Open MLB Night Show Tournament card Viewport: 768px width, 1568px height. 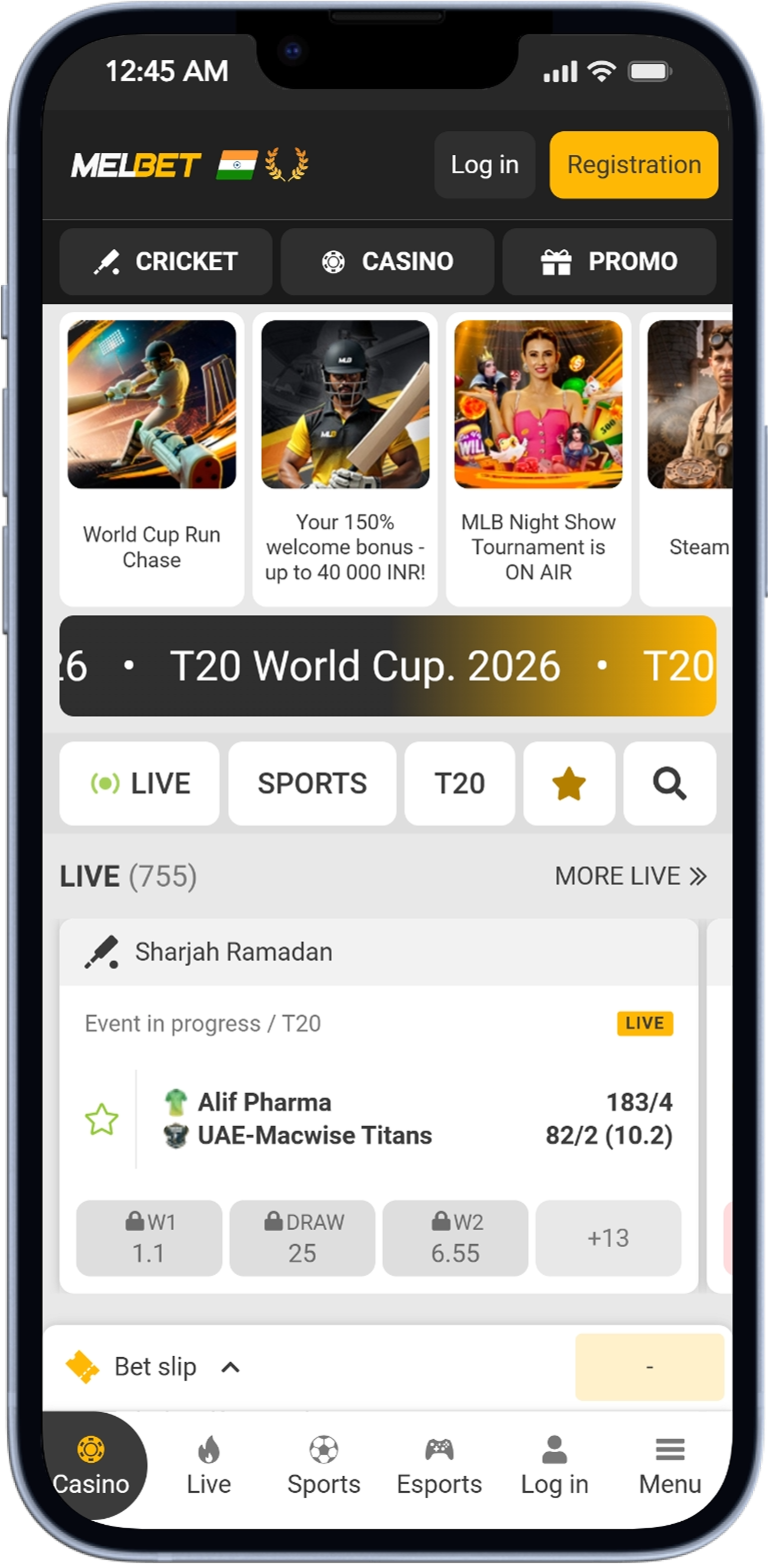point(539,459)
